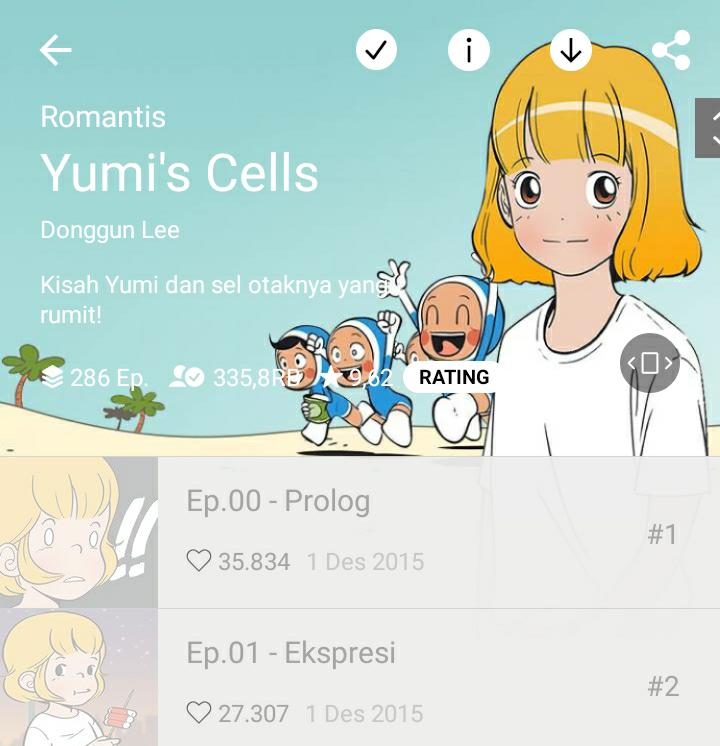Share Yumi's Cells

(x=670, y=50)
